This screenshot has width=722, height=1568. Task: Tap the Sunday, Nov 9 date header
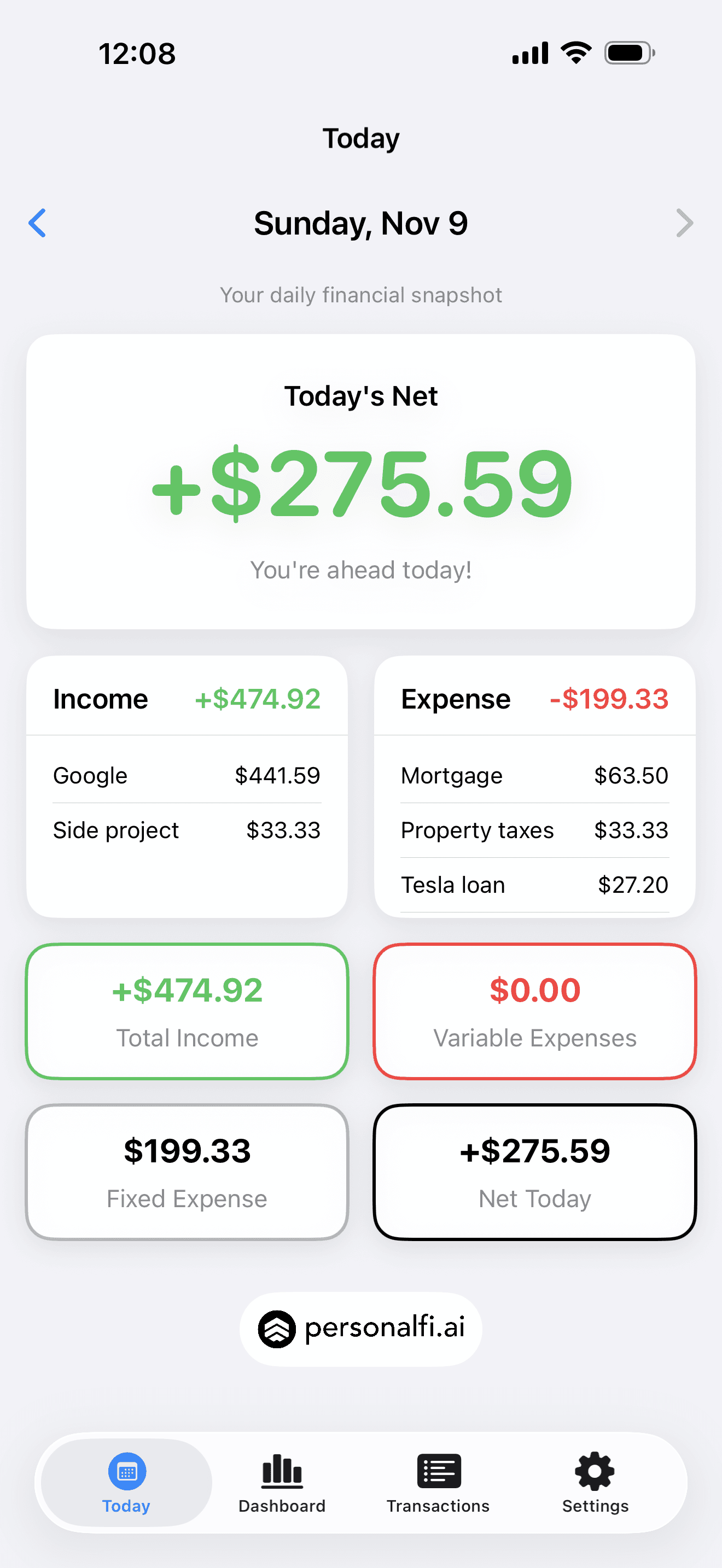pyautogui.click(x=360, y=223)
